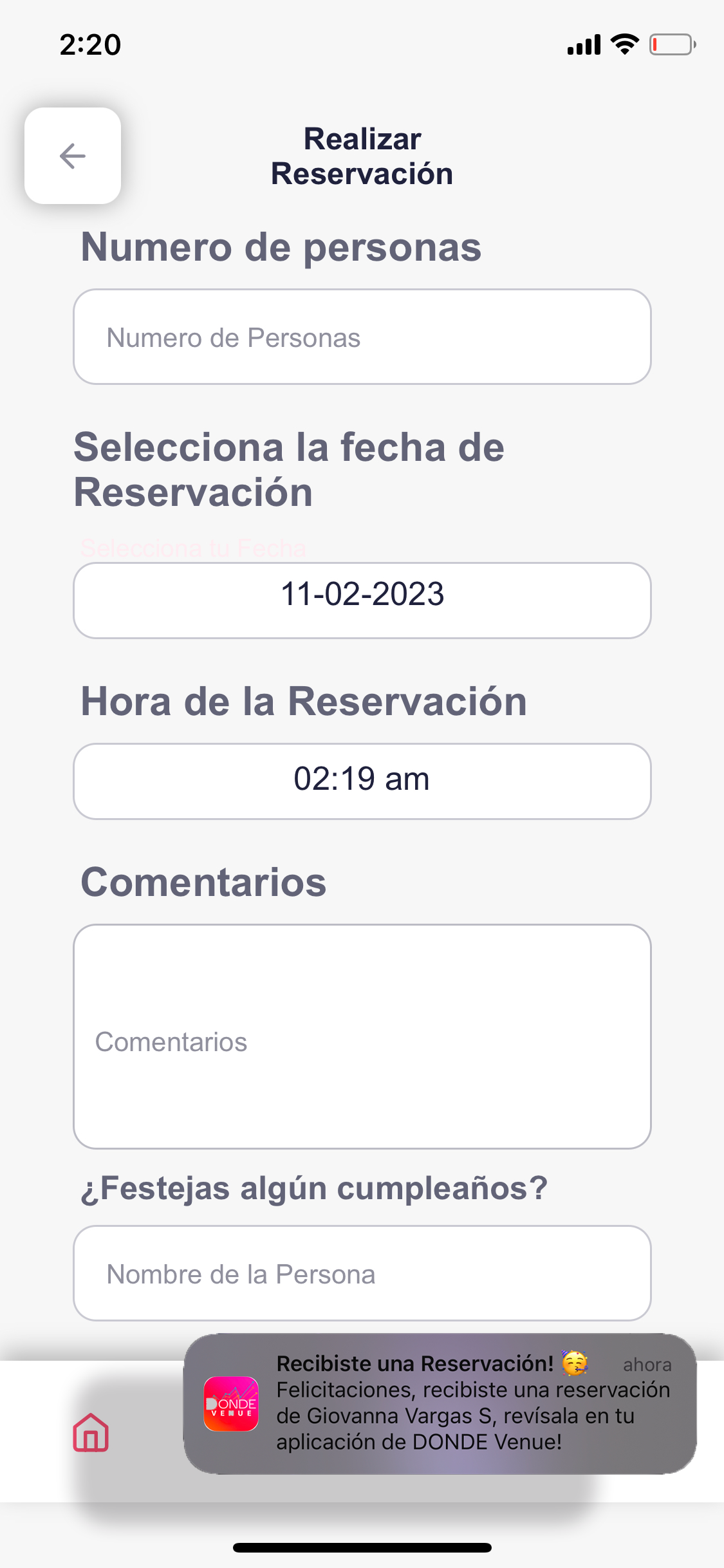Focus the Comentarios text box
Viewport: 724px width, 1568px height.
[362, 1036]
